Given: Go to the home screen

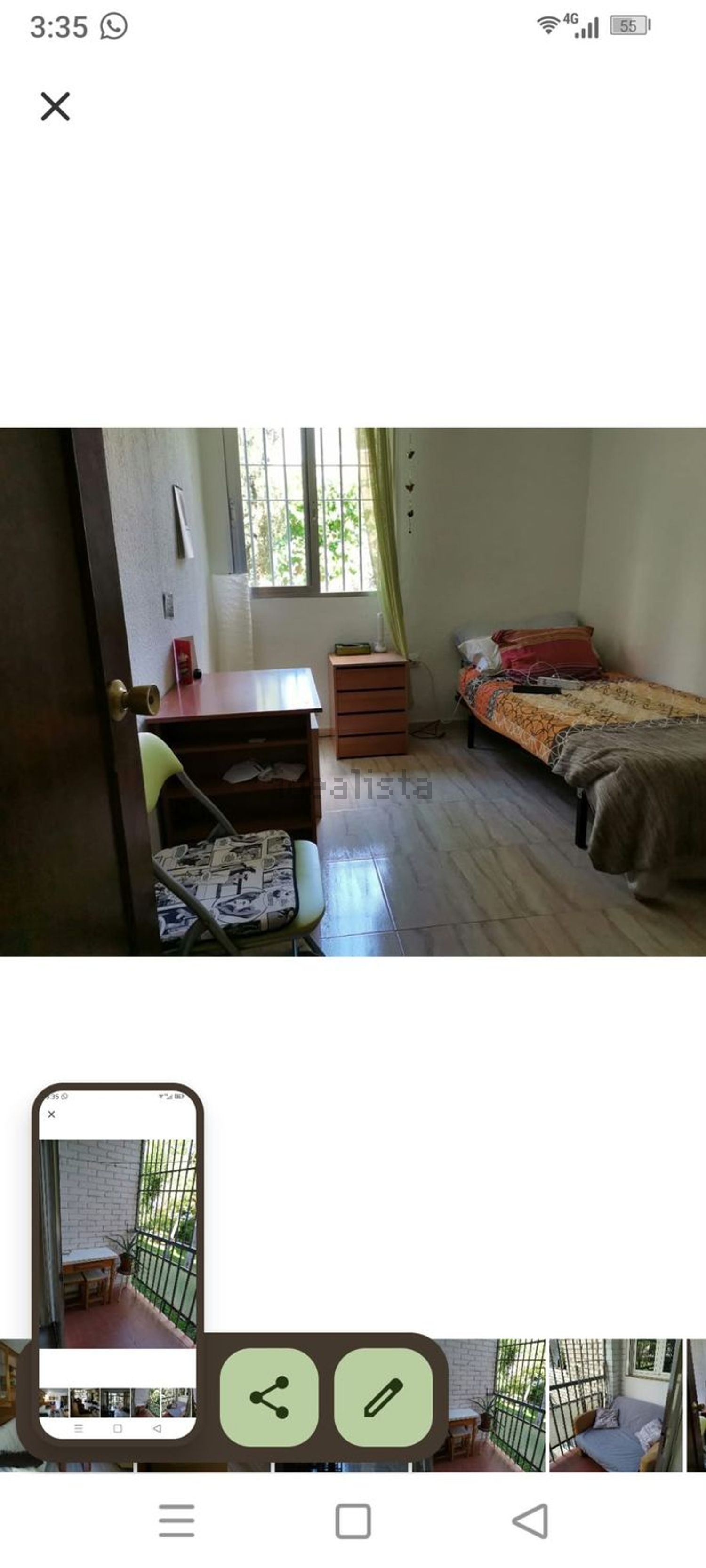Looking at the screenshot, I should 353,1521.
